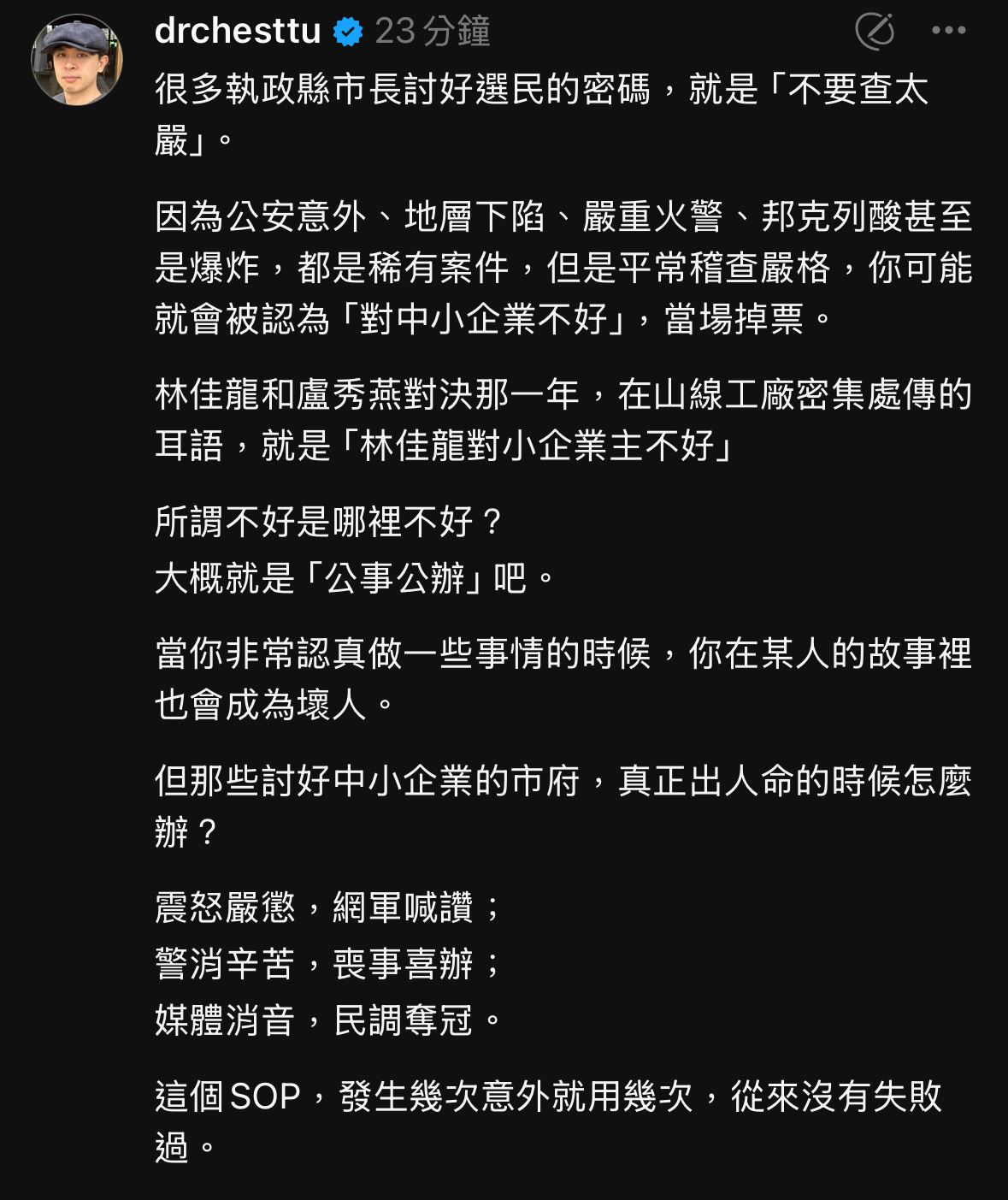Open drchesttu's profile picture

coord(77,60)
